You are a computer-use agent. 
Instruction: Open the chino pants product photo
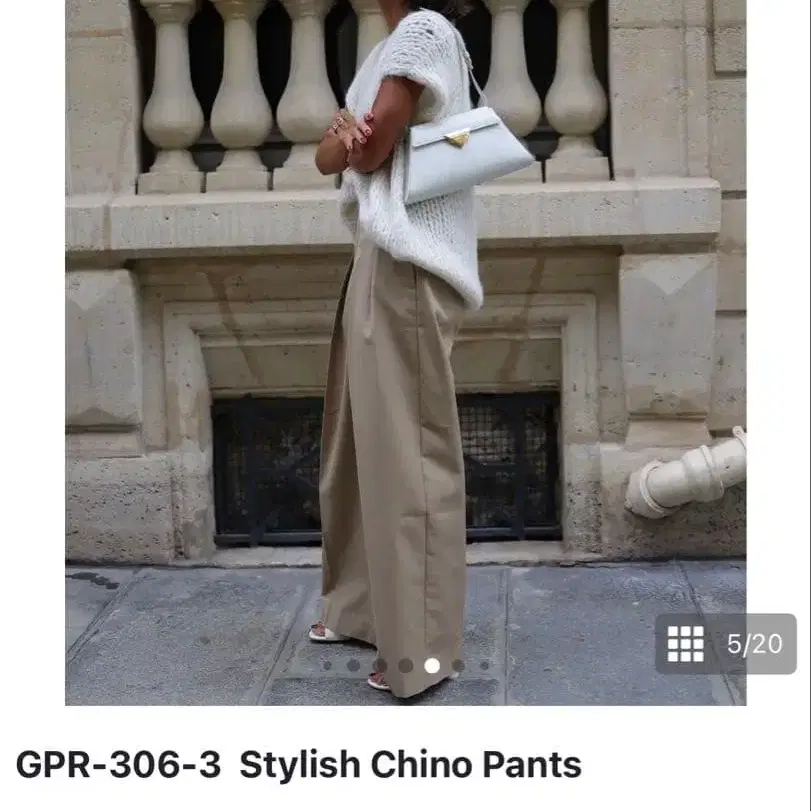click(406, 352)
